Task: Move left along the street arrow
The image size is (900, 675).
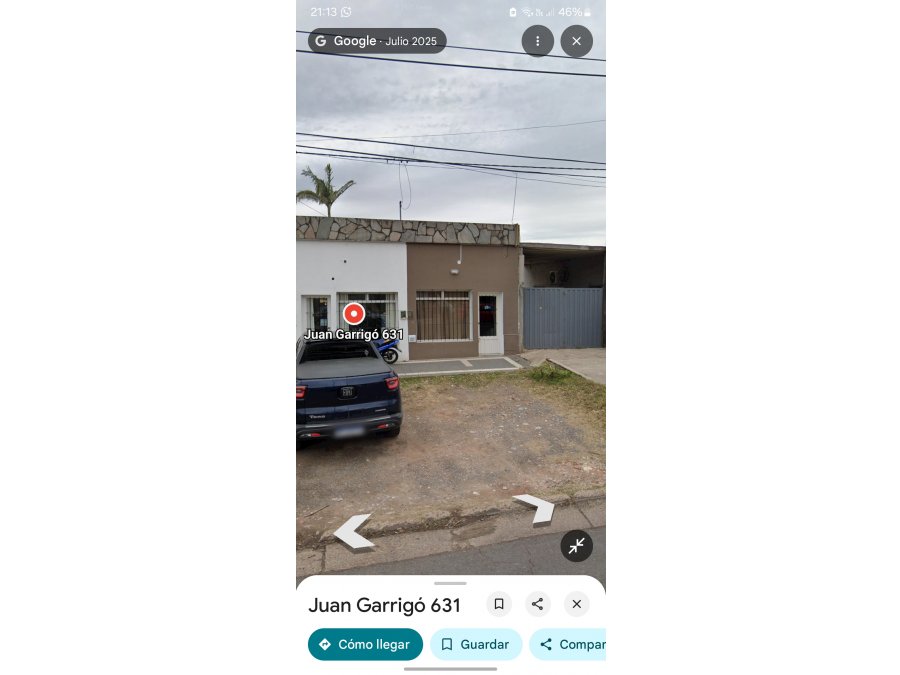Action: pyautogui.click(x=353, y=531)
